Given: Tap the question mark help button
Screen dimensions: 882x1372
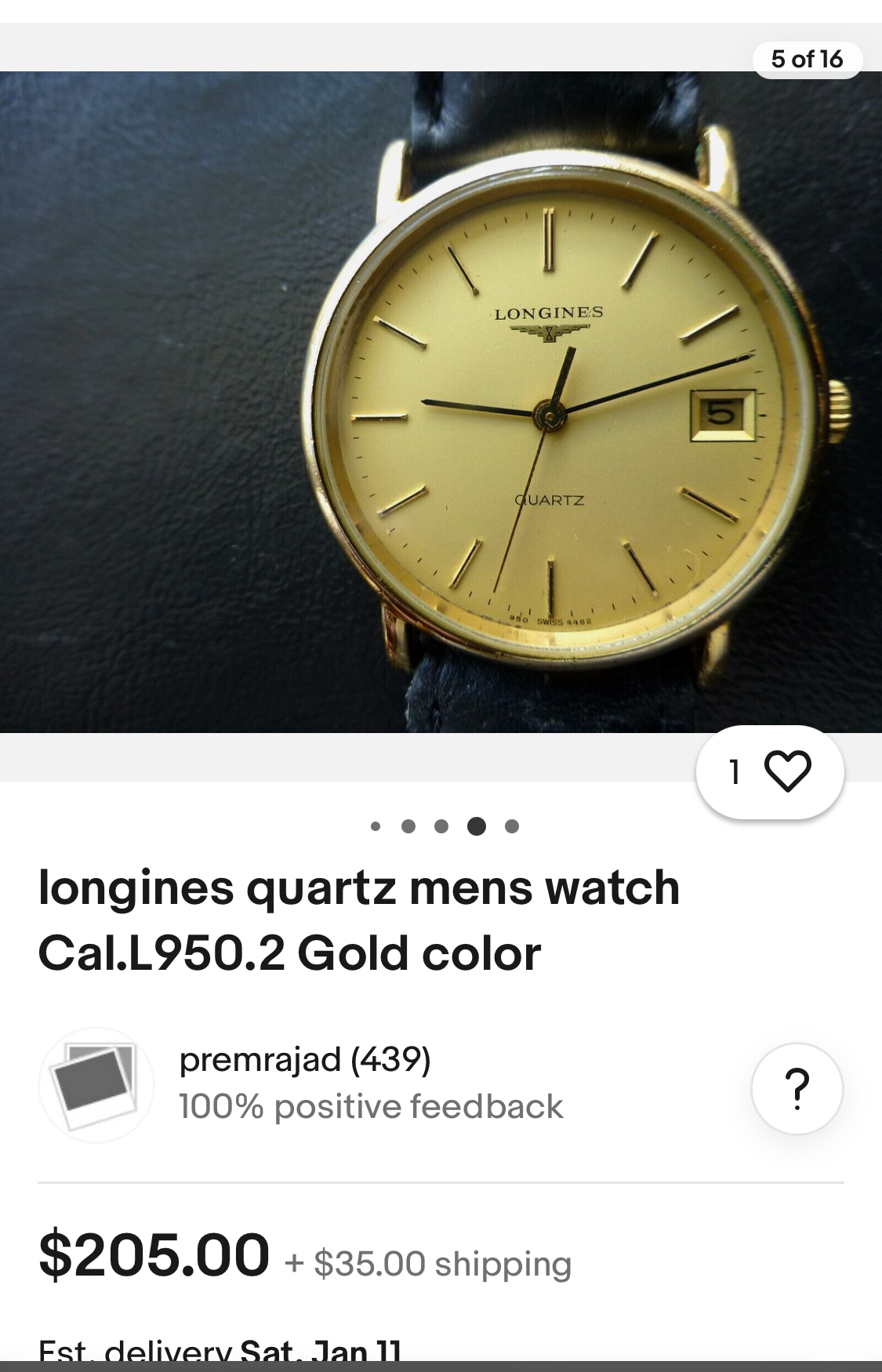Looking at the screenshot, I should tap(797, 1087).
